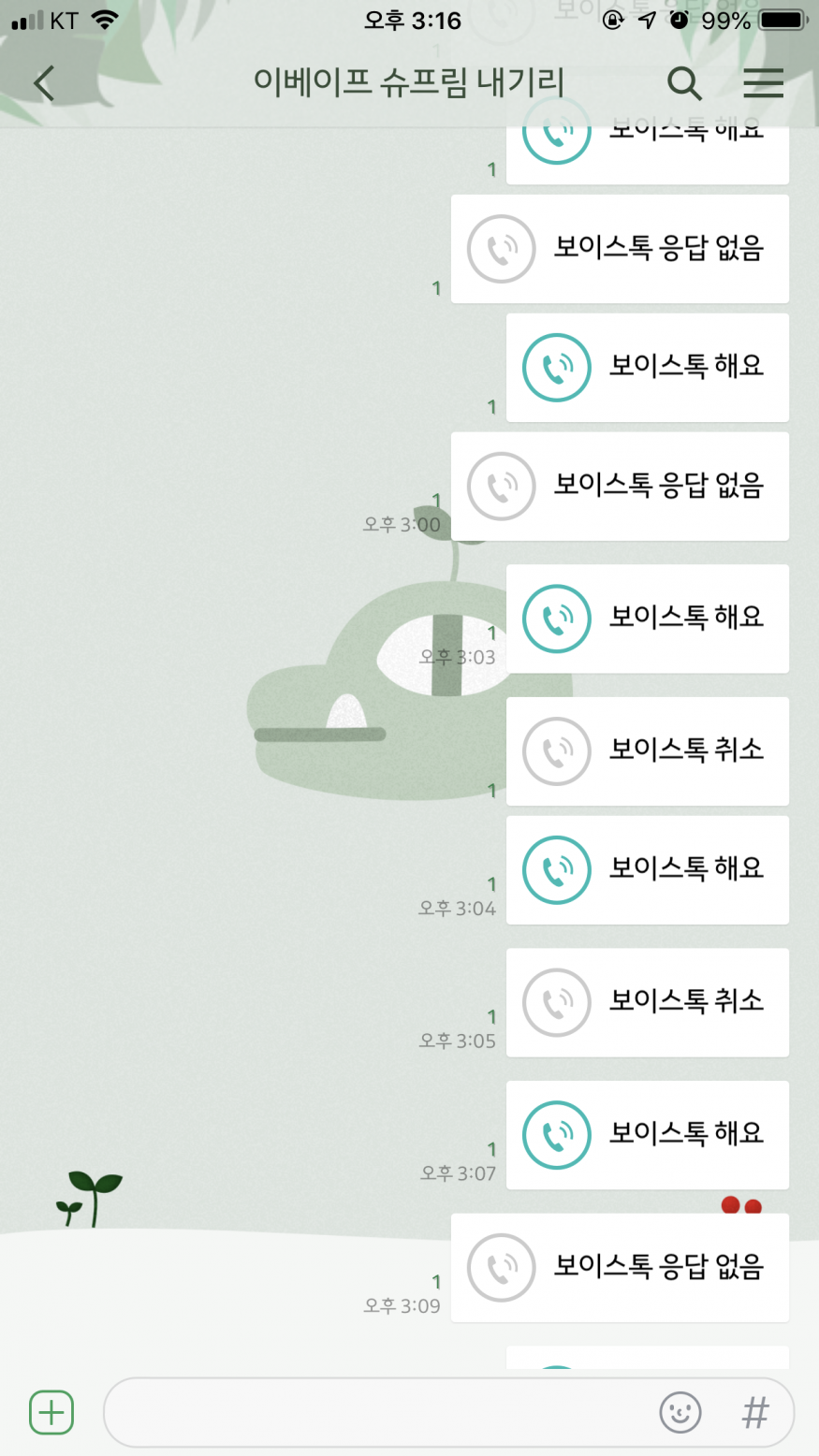The width and height of the screenshot is (819, 1456).
Task: Tap the 보이스톡 취소 bubble at 3:05
Action: click(647, 1002)
